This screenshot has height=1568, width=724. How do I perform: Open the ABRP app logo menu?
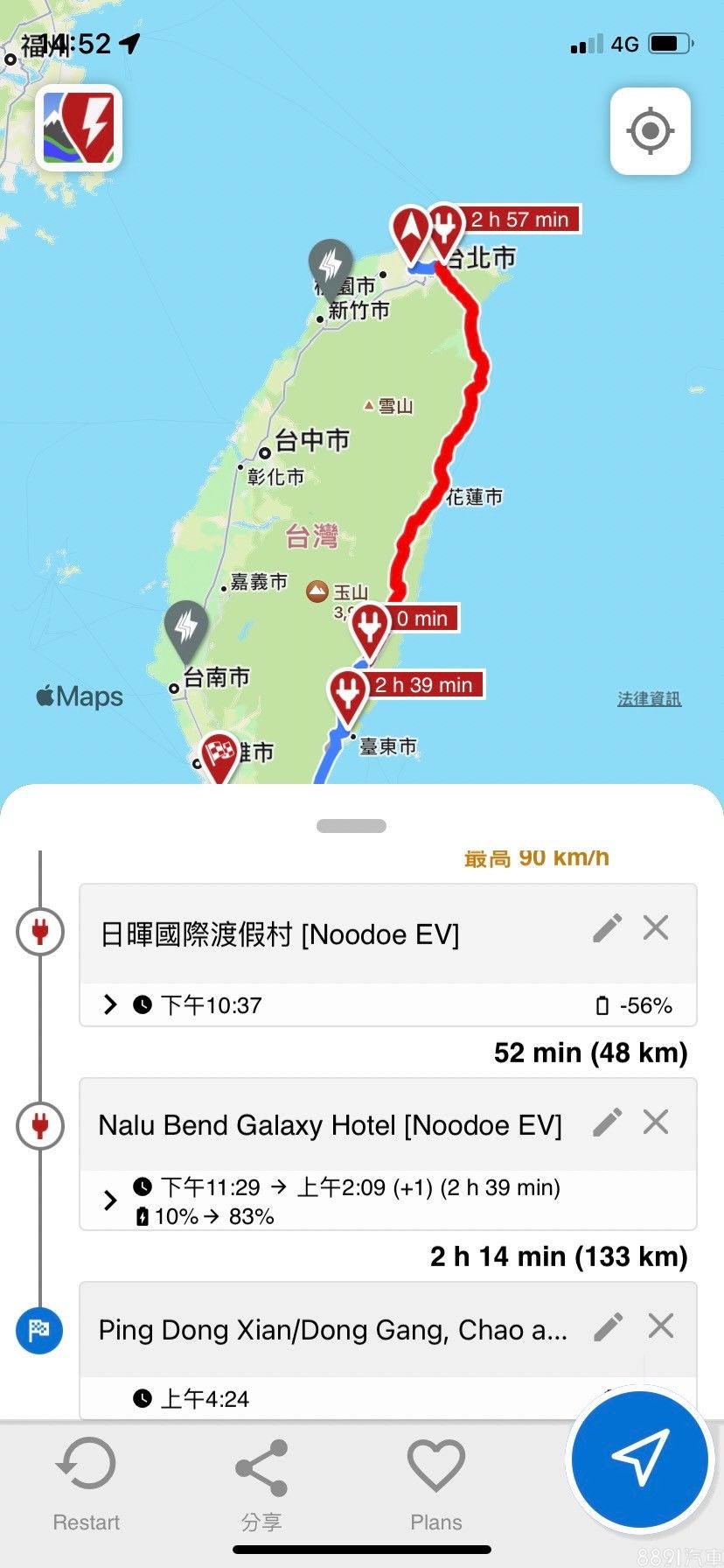pos(79,128)
